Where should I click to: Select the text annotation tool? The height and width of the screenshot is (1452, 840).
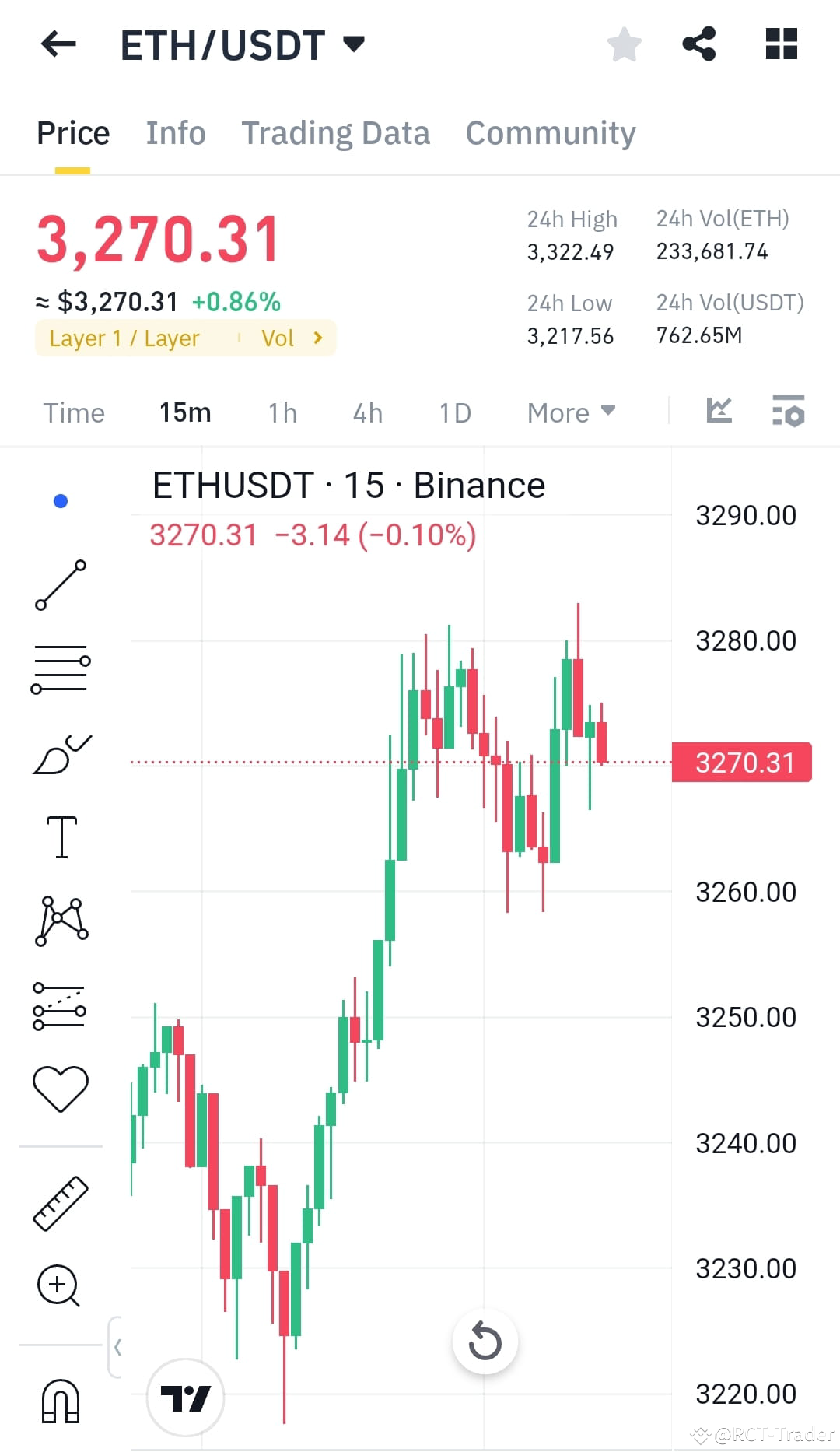tap(61, 836)
